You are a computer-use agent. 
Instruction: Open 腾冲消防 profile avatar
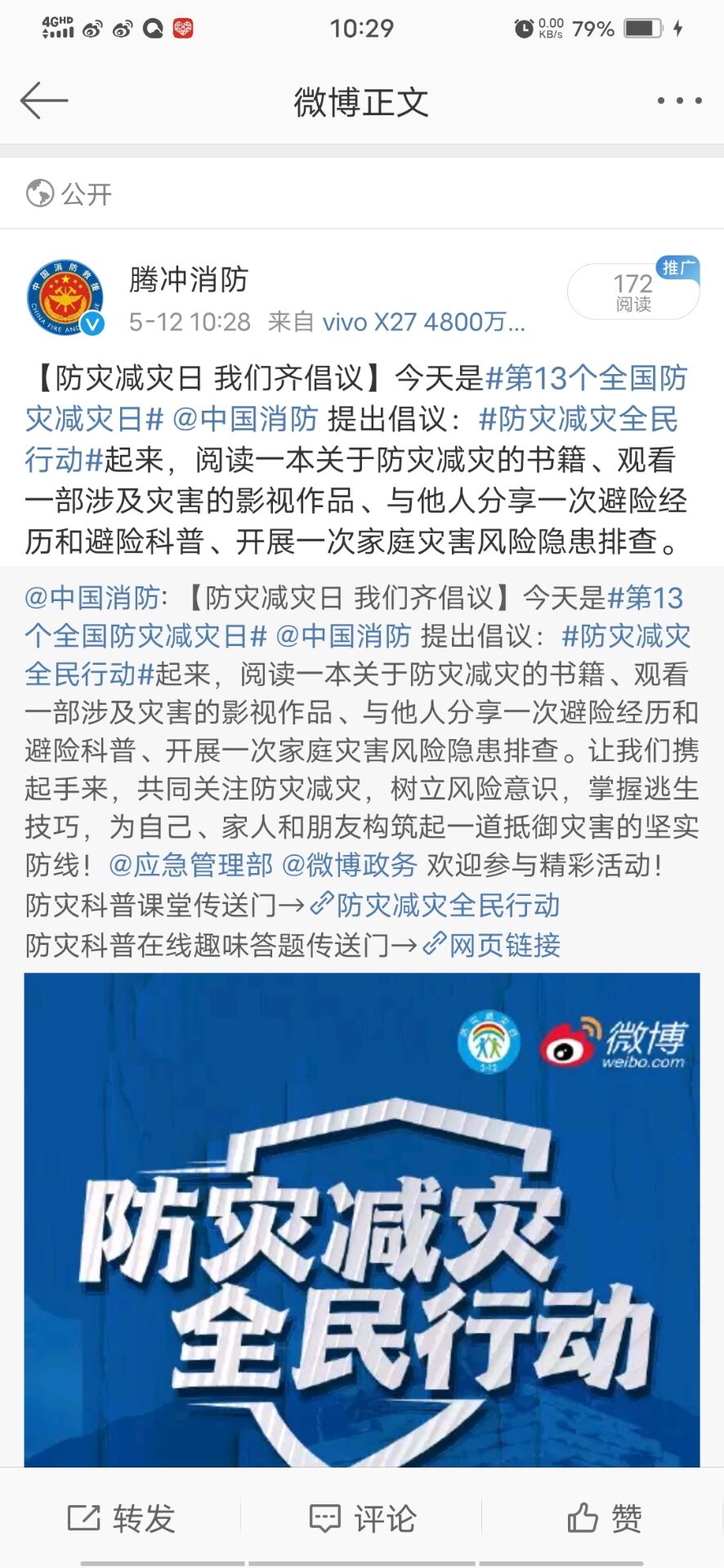pyautogui.click(x=65, y=297)
